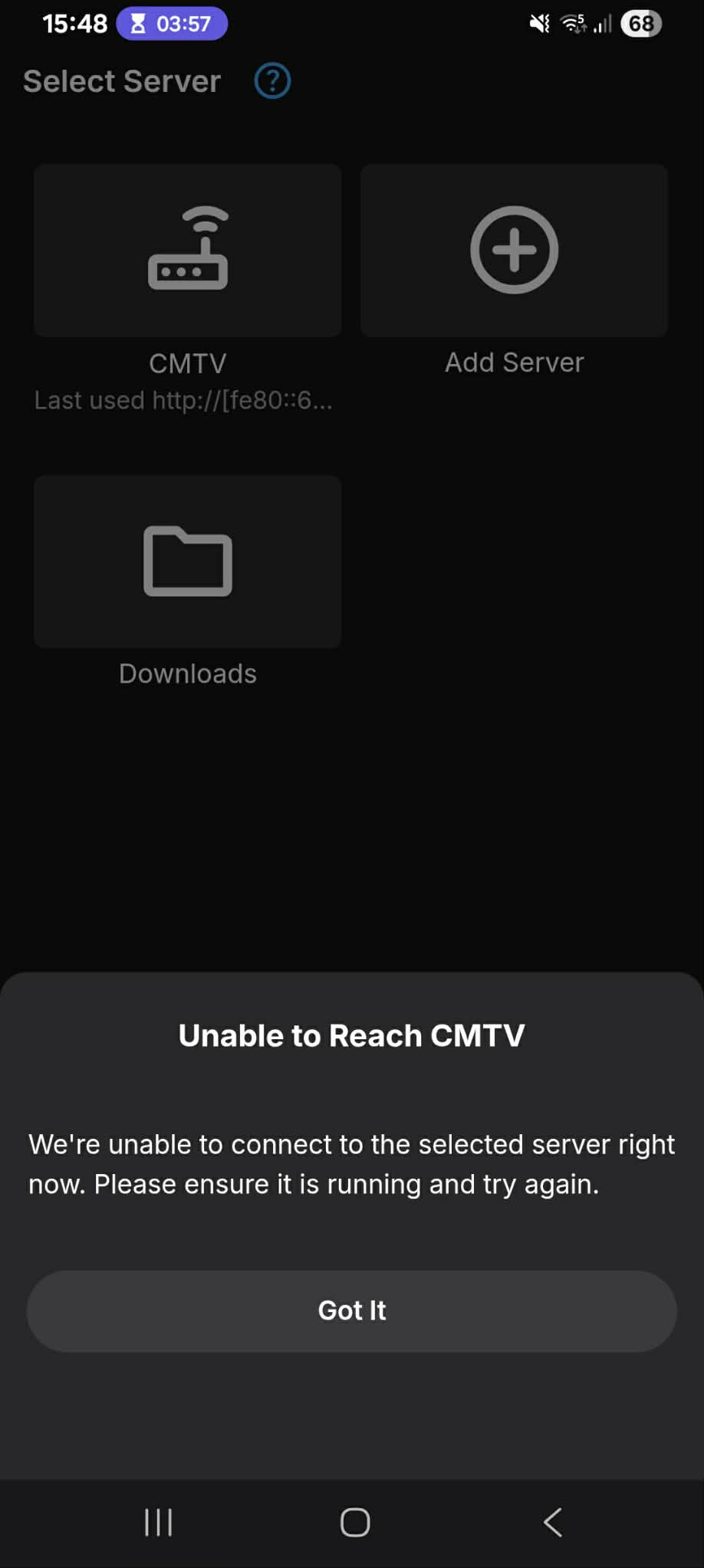The height and width of the screenshot is (1568, 704).
Task: Go to the home screen
Action: coord(354,1522)
